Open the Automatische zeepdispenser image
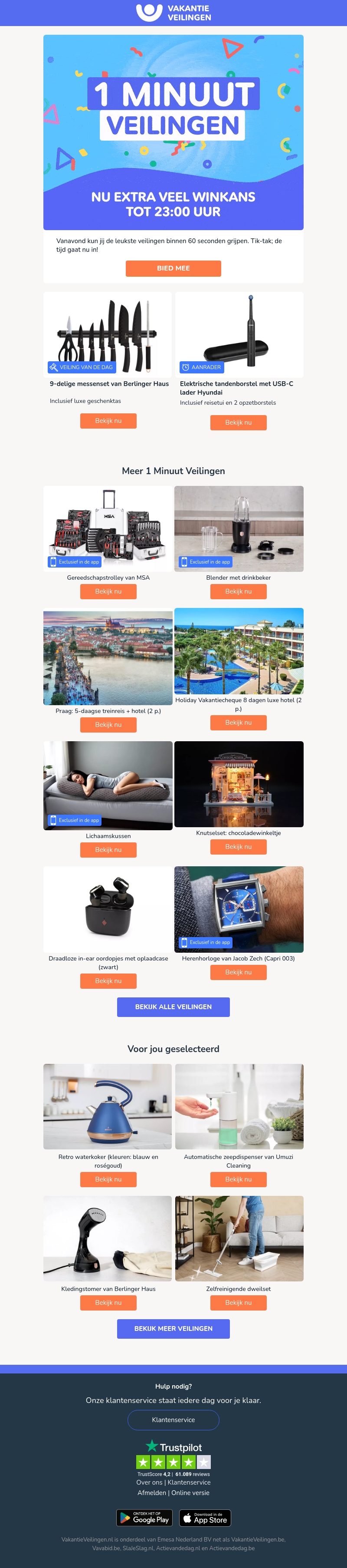The image size is (347, 1568). click(238, 1106)
